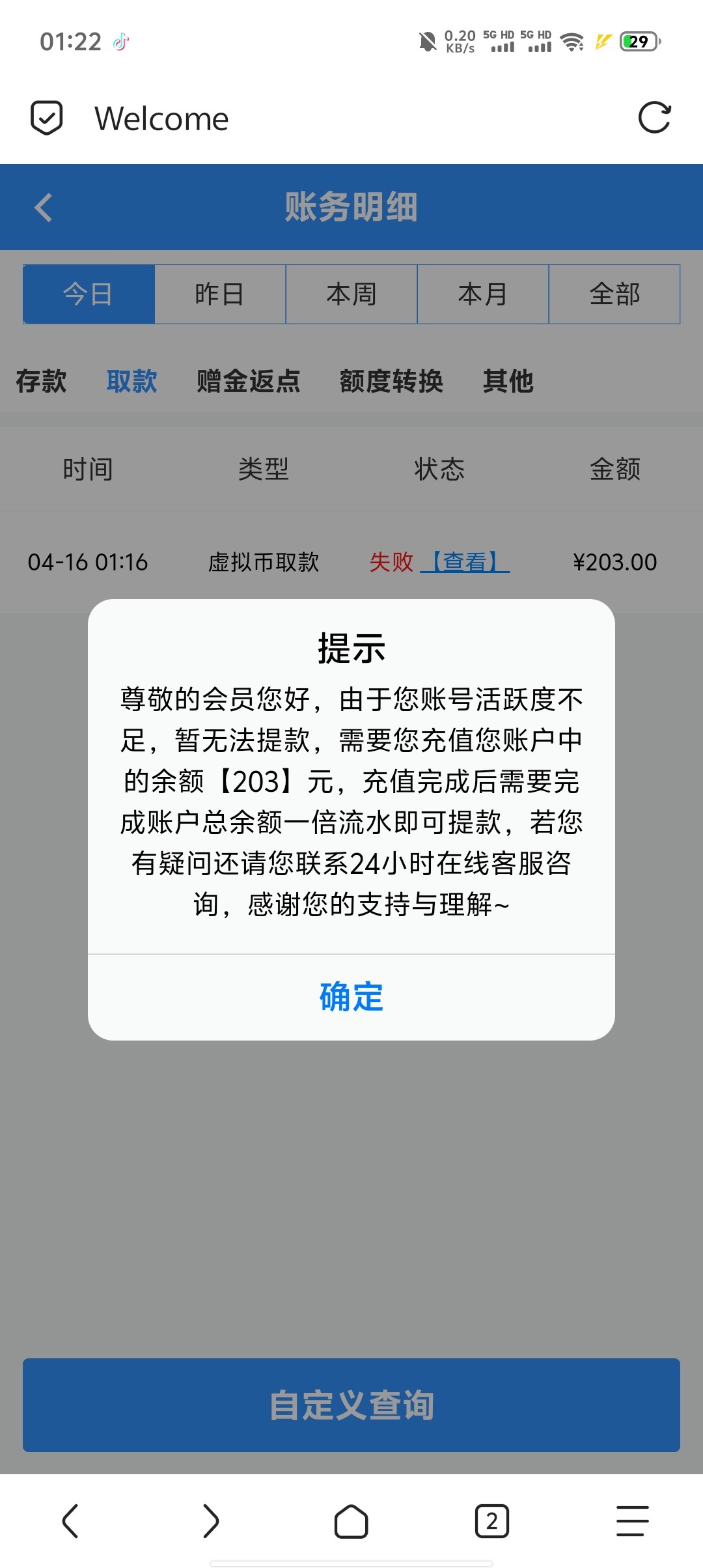Viewport: 703px width, 1568px height.
Task: Select the 取款 category
Action: tap(132, 381)
